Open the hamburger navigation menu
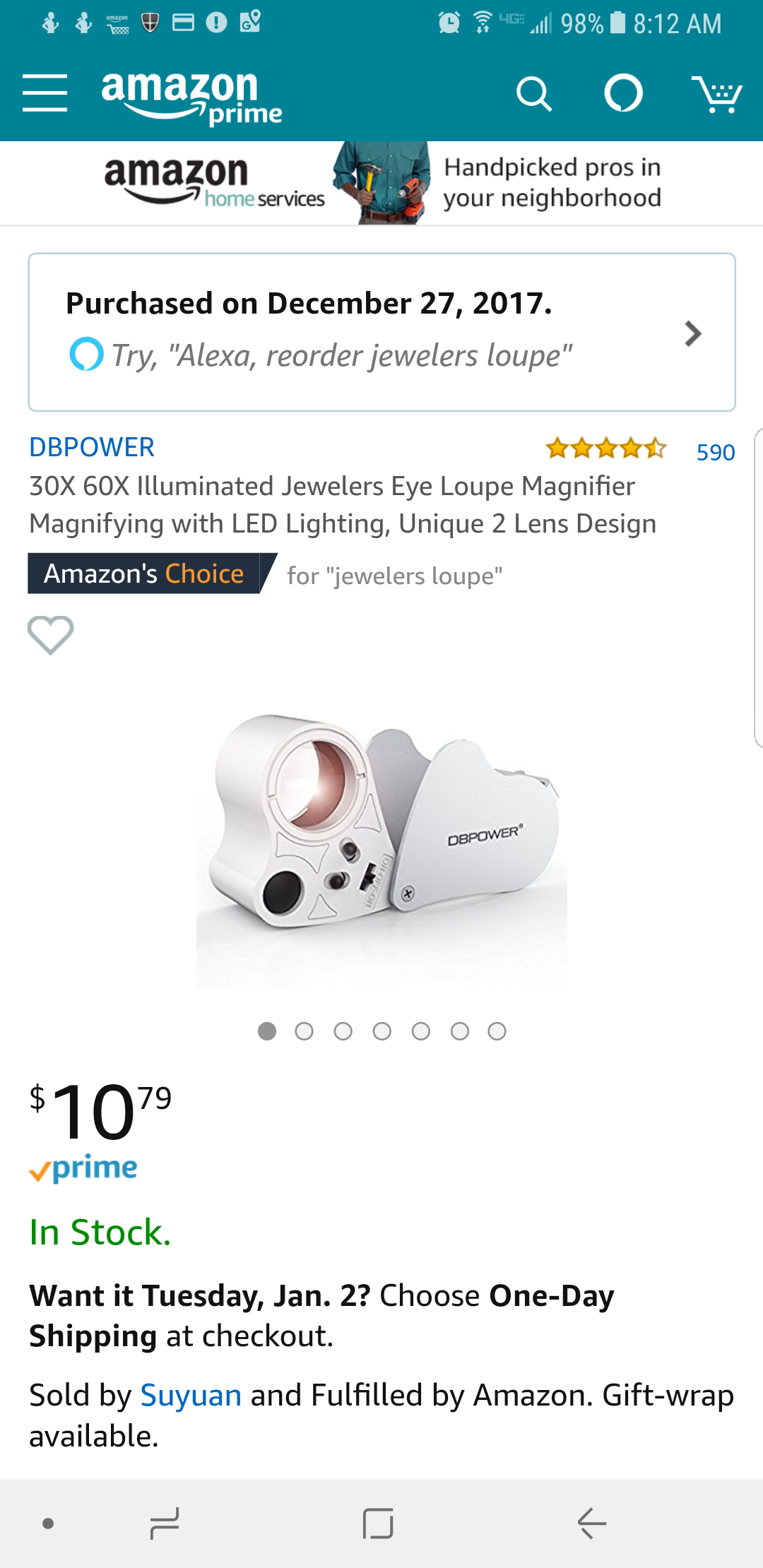The height and width of the screenshot is (1568, 763). (45, 93)
